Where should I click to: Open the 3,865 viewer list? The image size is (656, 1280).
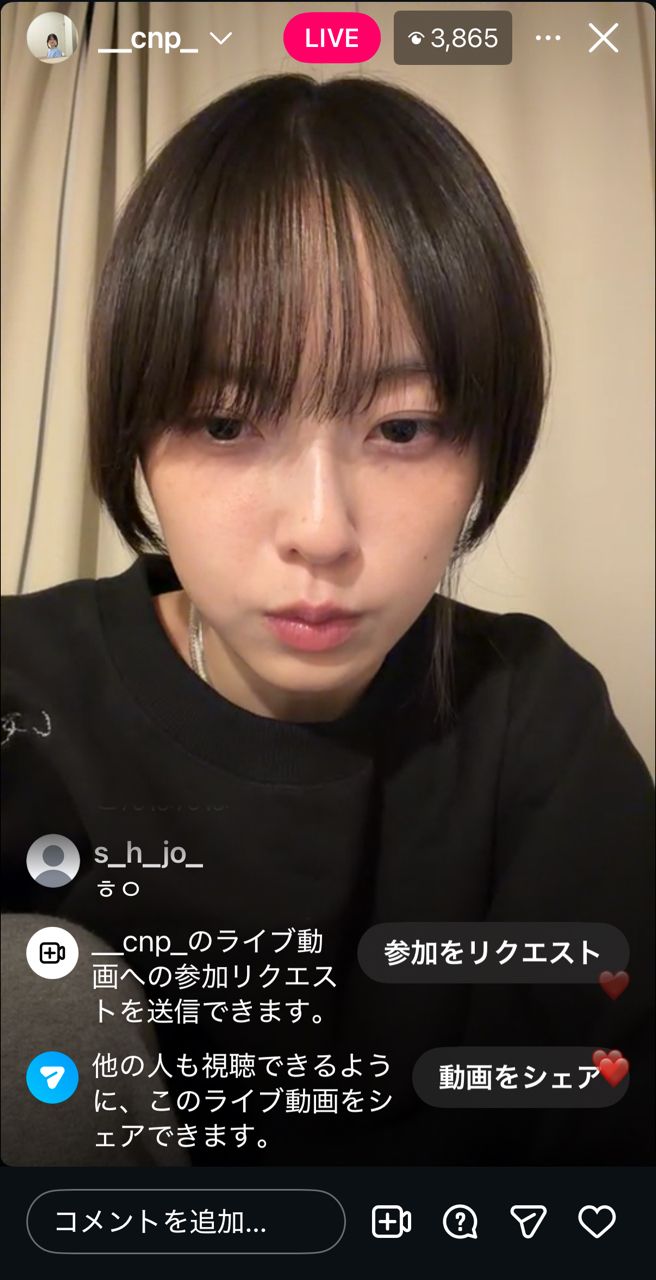click(x=453, y=38)
